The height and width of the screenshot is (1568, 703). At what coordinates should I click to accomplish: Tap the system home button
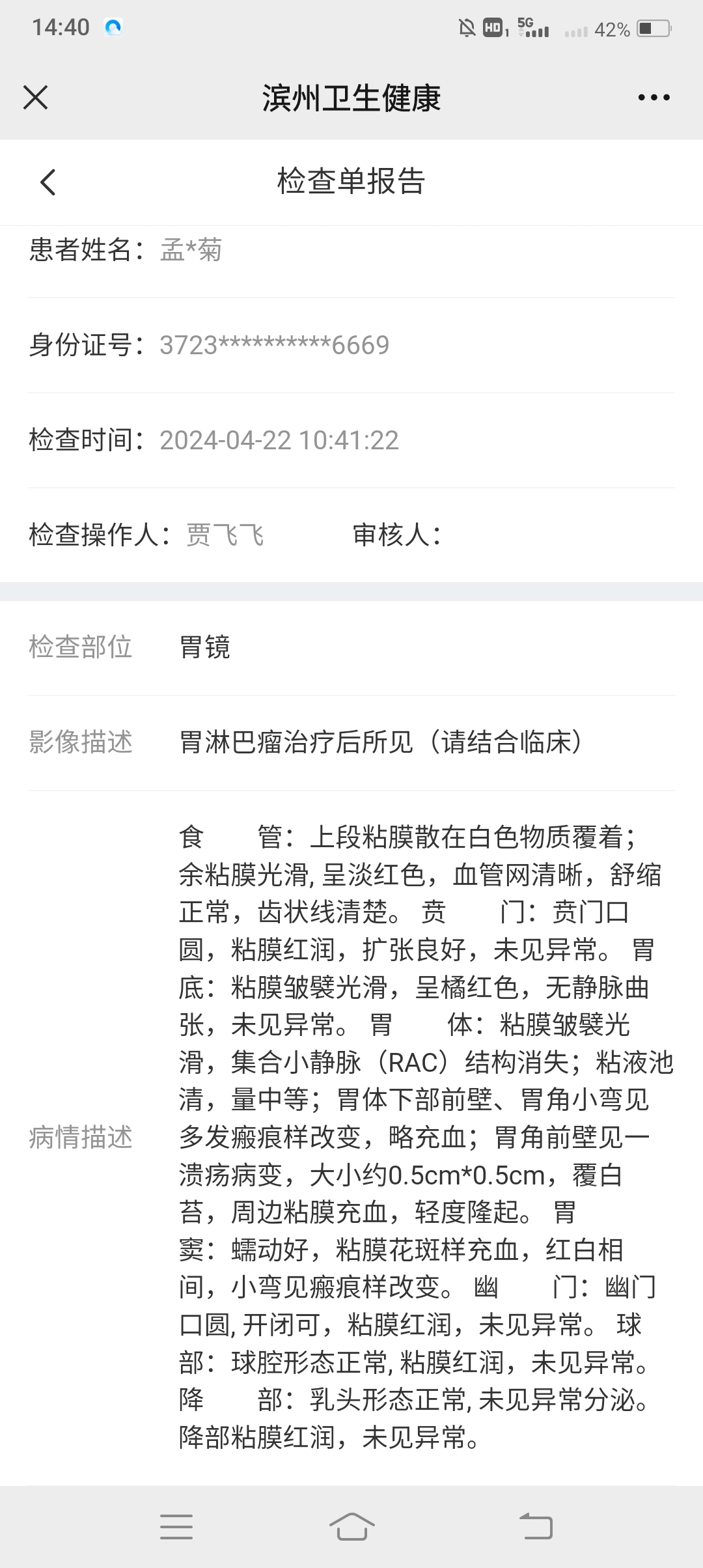pyautogui.click(x=351, y=1526)
